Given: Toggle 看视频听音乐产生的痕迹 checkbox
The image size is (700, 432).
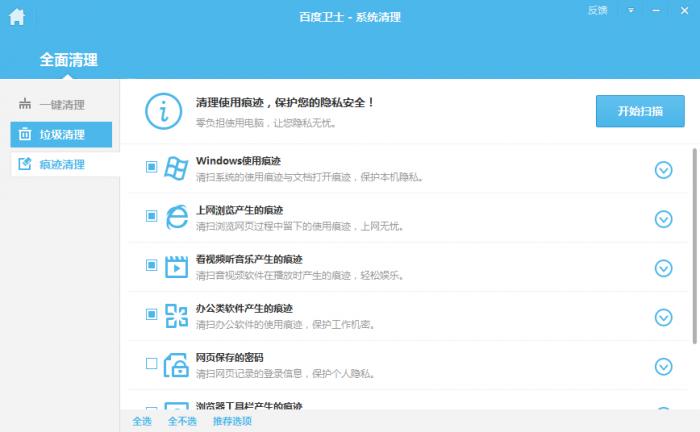Looking at the screenshot, I should [x=152, y=265].
